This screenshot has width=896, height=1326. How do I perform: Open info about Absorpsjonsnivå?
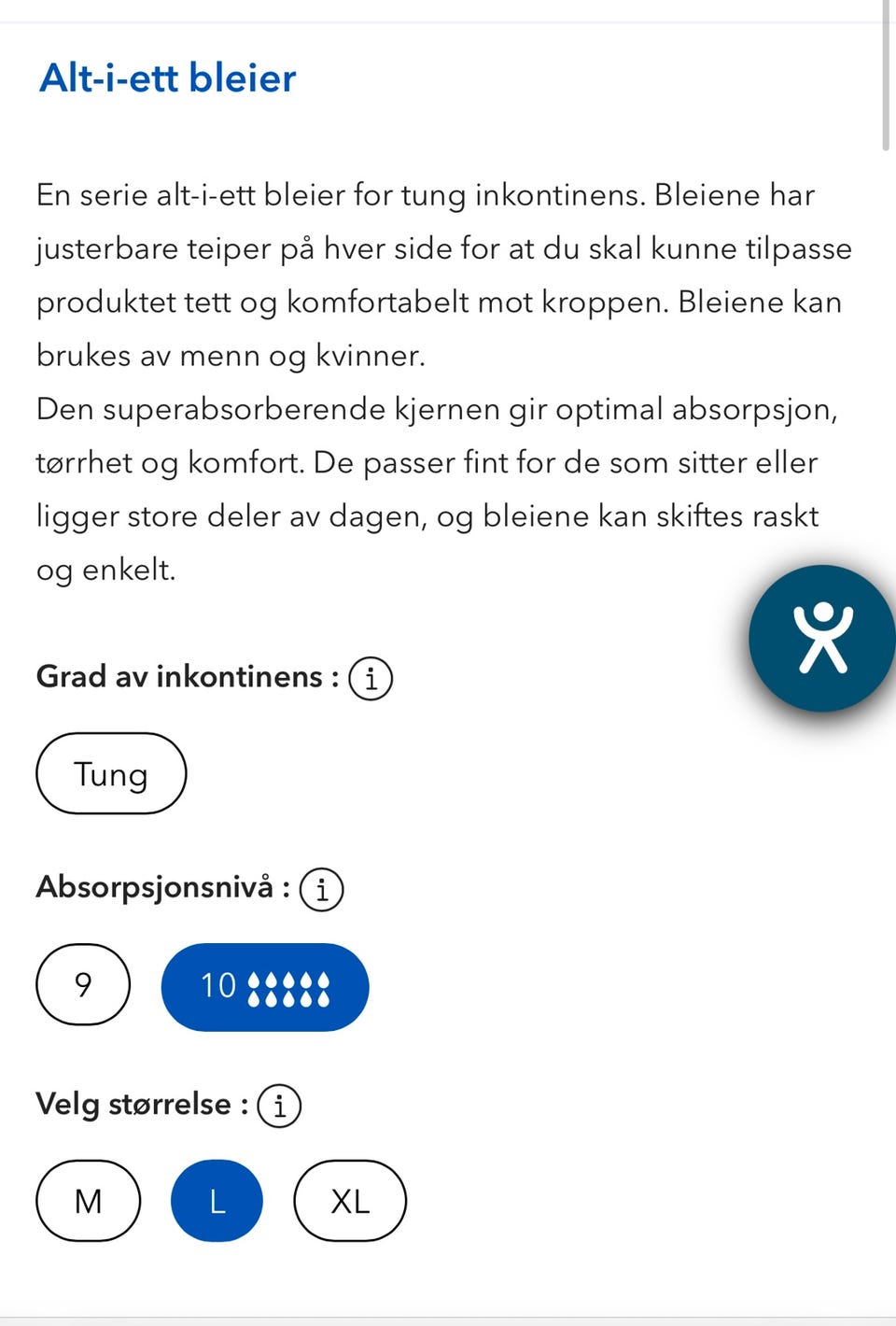[321, 889]
